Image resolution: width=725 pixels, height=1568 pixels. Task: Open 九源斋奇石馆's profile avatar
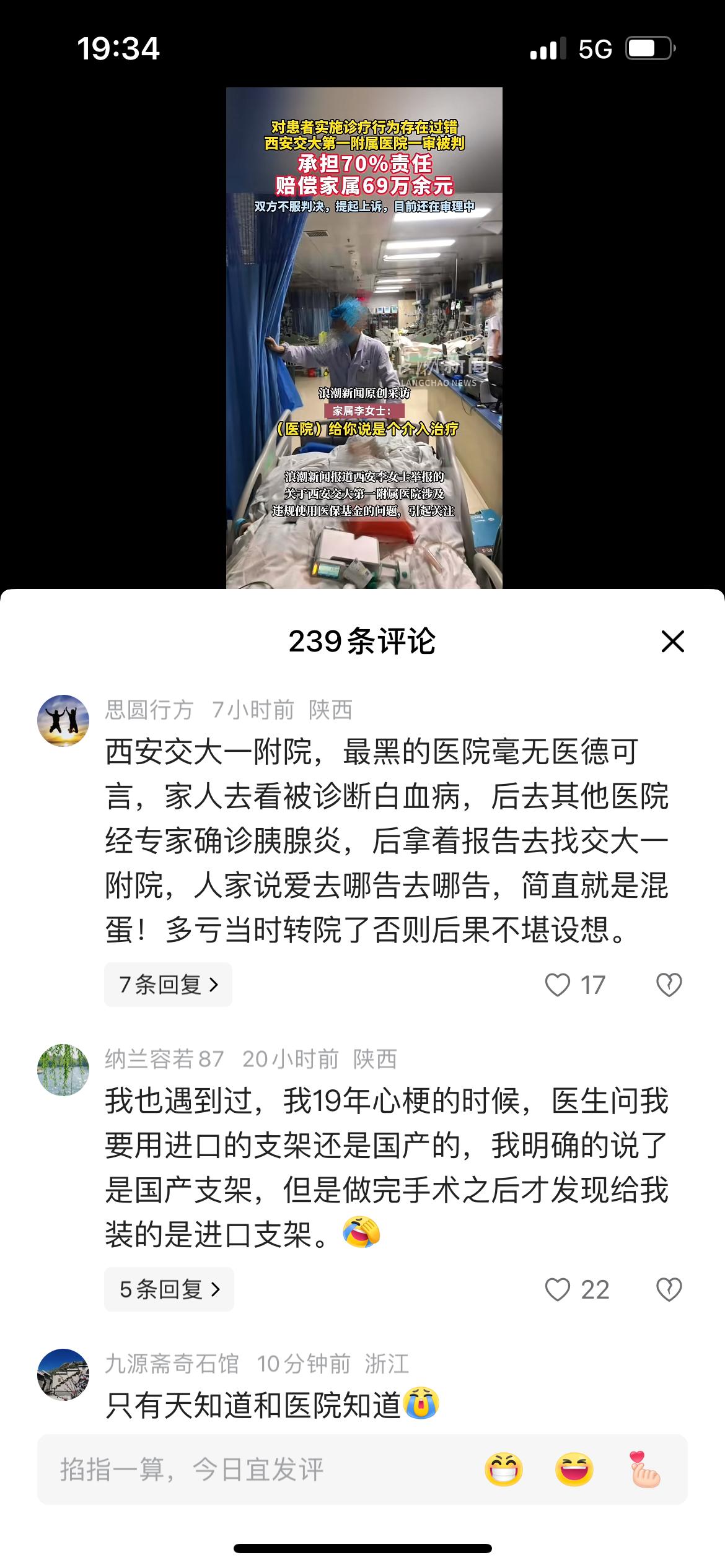click(63, 1375)
